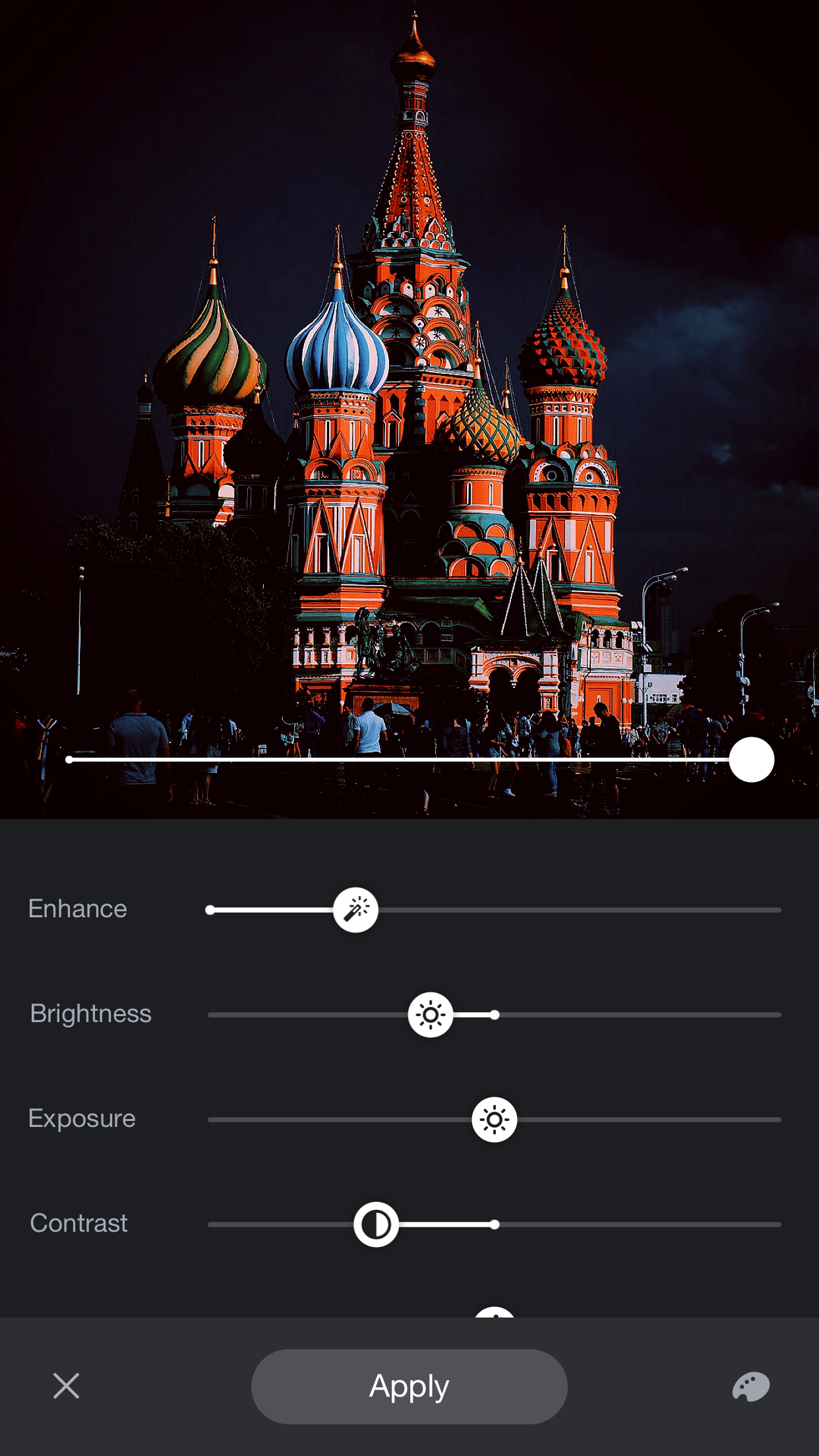This screenshot has width=819, height=1456.
Task: Close the adjustments editor without saving
Action: pos(66,1386)
